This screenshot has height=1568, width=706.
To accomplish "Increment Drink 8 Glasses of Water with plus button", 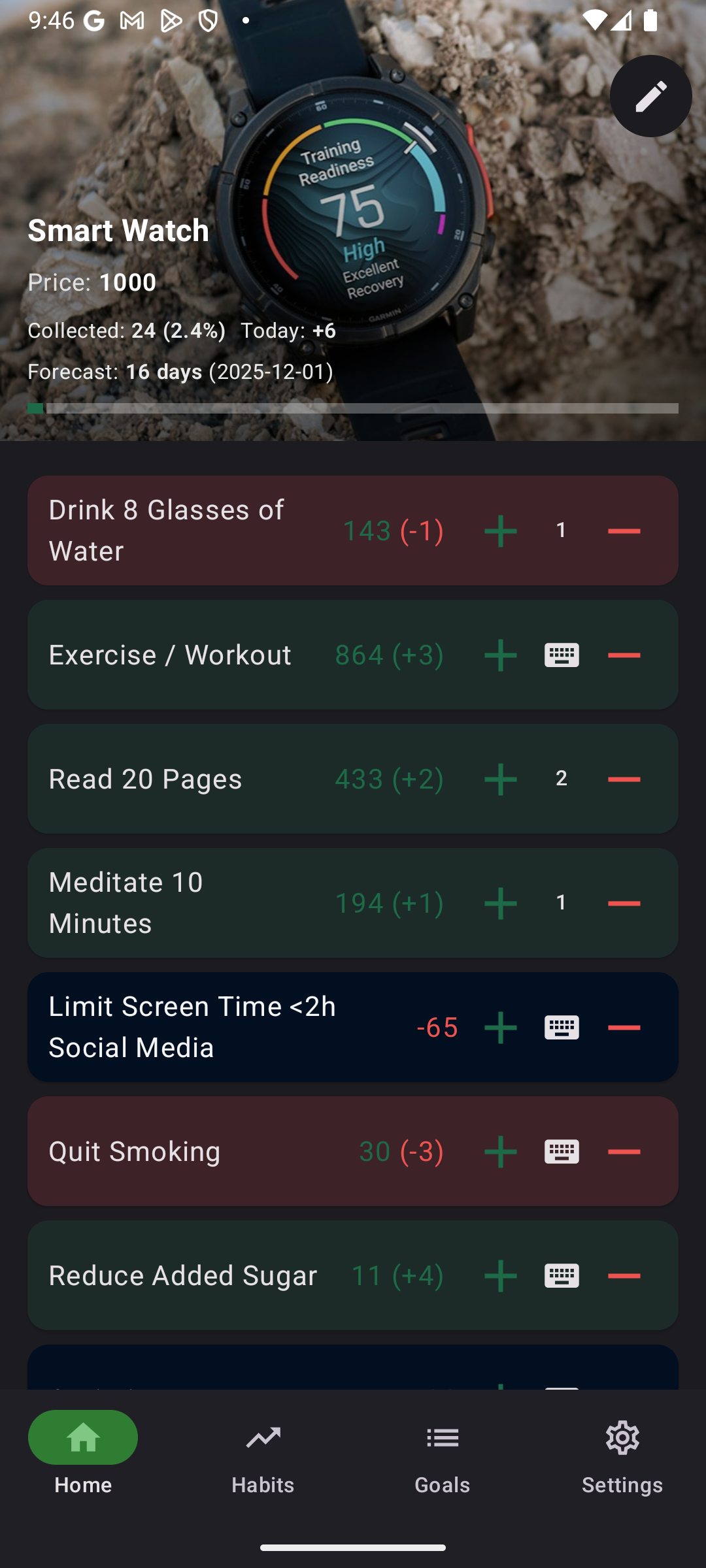I will [x=500, y=530].
